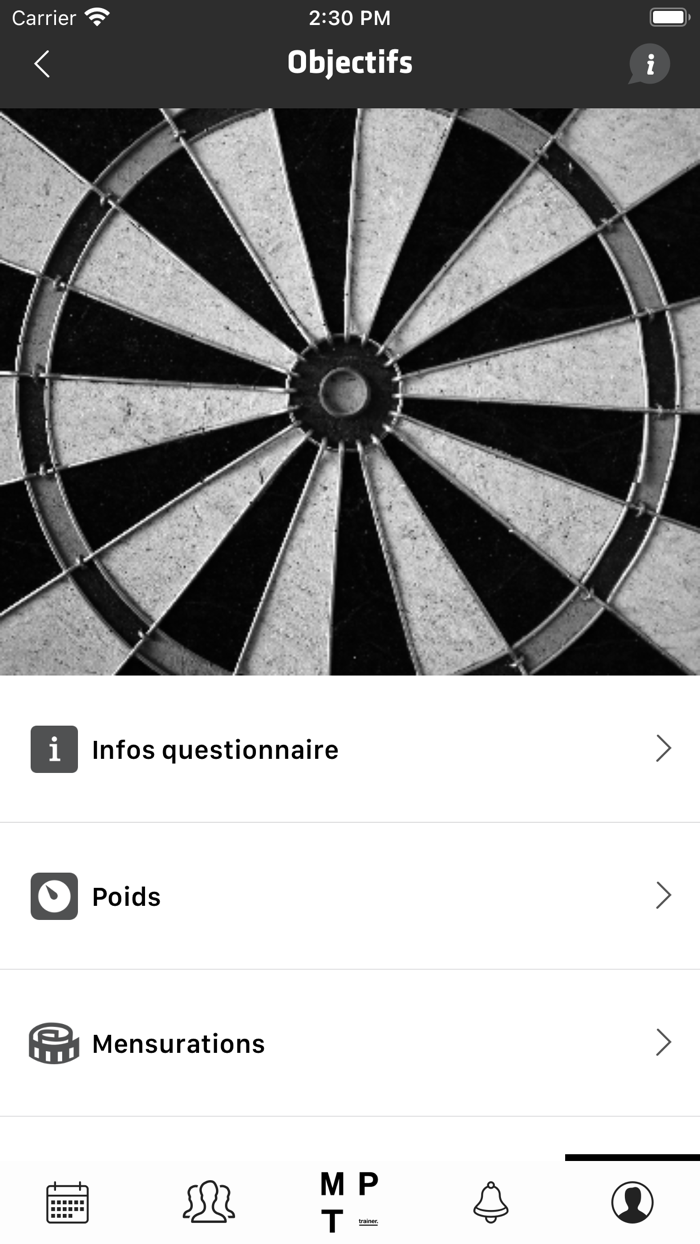Screen dimensions: 700x1244
Task: Open the info bubble icon
Action: [x=649, y=65]
